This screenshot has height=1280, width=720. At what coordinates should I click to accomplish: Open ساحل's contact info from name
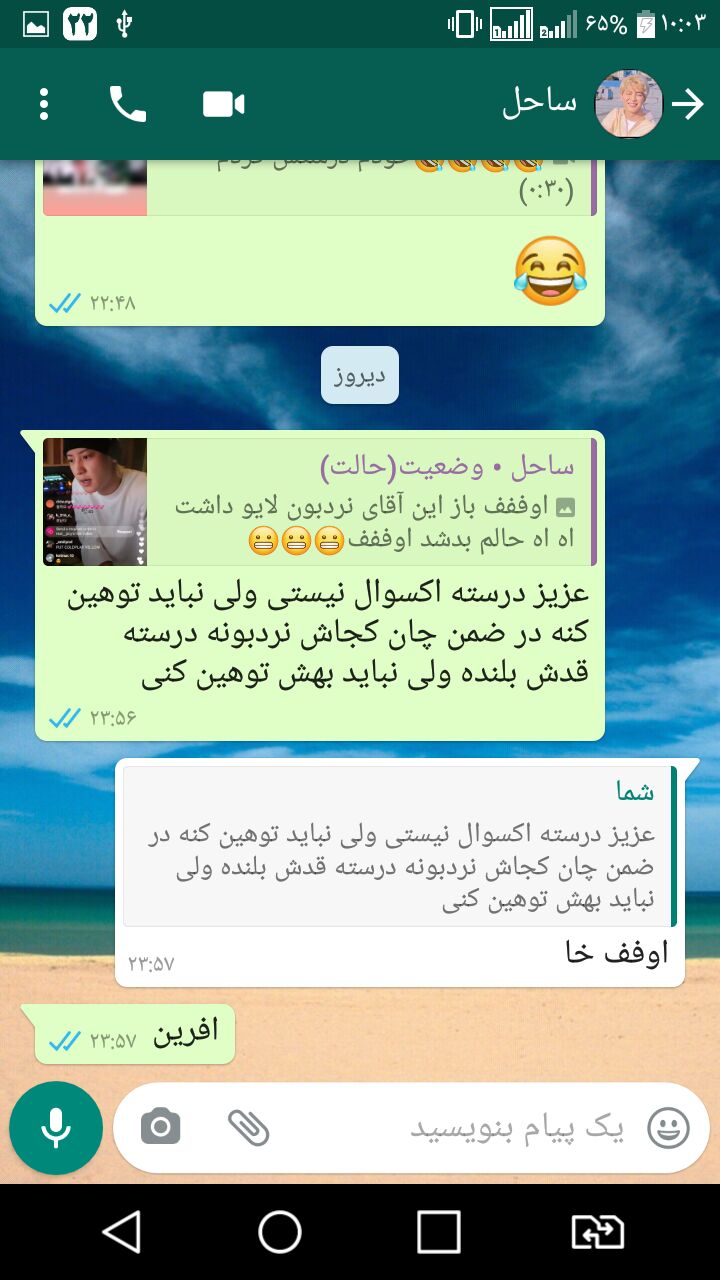[x=539, y=104]
